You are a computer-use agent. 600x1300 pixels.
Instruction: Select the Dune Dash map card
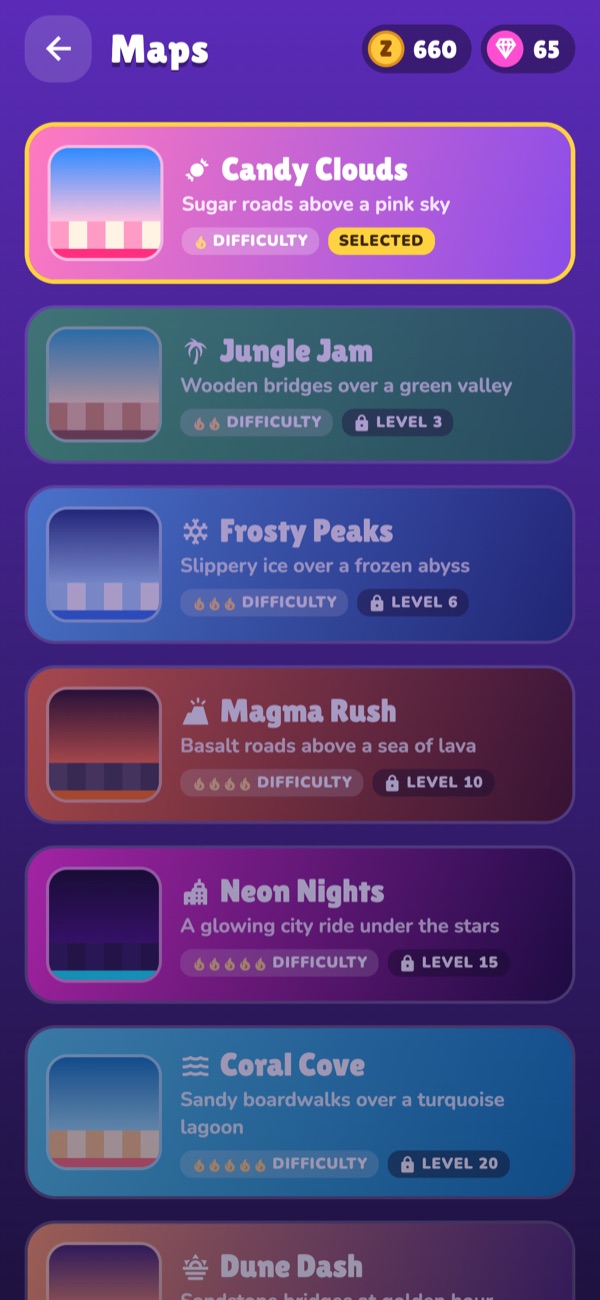coord(300,1261)
